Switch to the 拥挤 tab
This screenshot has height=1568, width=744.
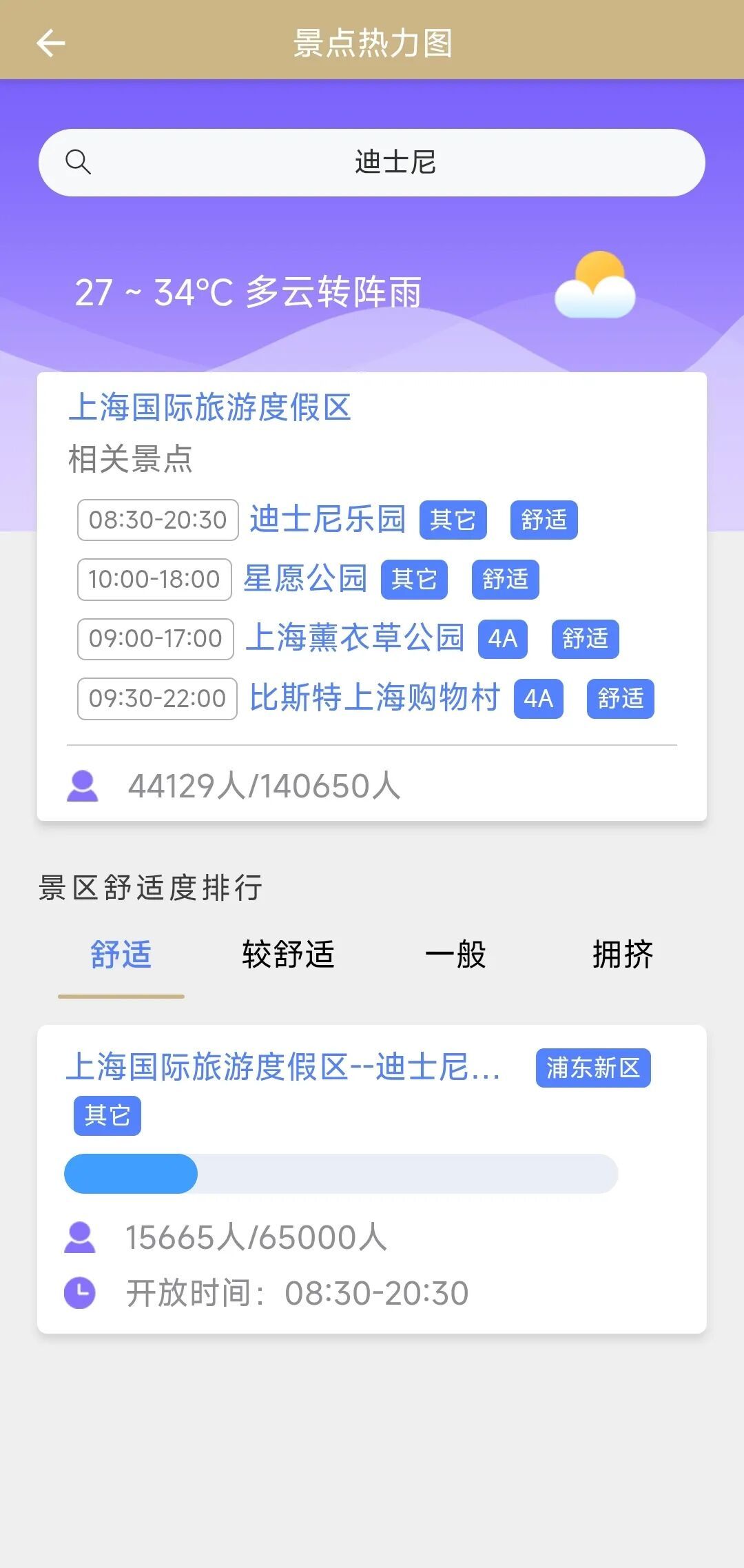coord(623,955)
